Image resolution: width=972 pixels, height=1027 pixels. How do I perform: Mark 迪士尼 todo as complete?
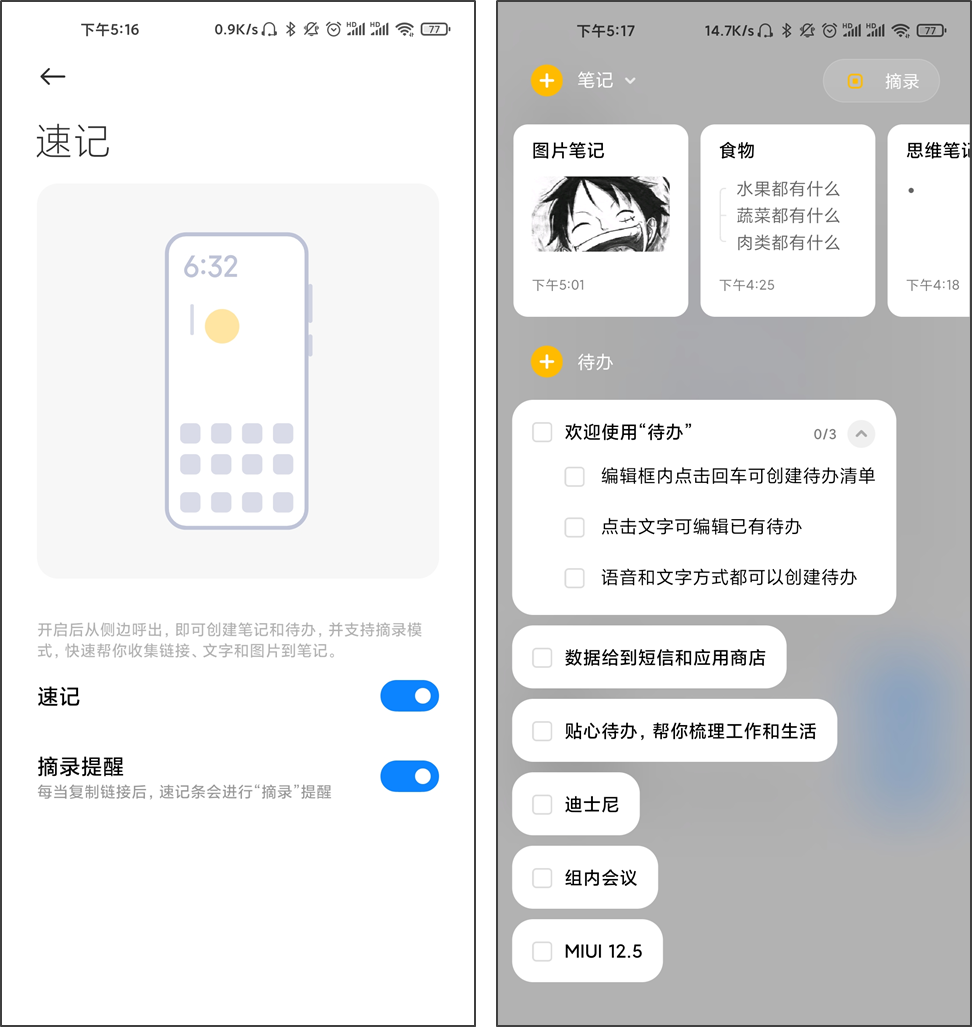click(542, 804)
